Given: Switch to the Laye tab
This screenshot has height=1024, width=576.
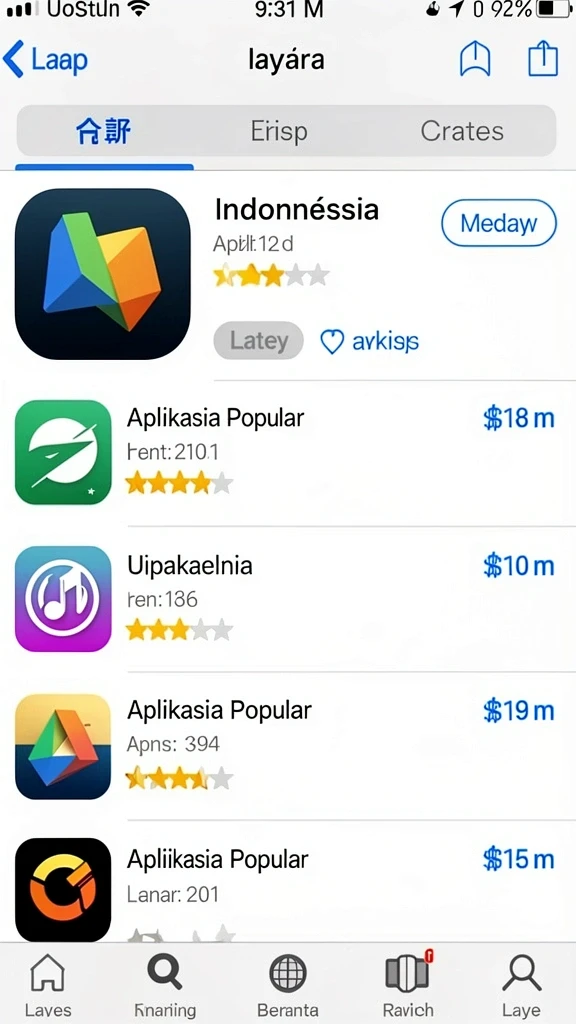Looking at the screenshot, I should click(x=521, y=985).
